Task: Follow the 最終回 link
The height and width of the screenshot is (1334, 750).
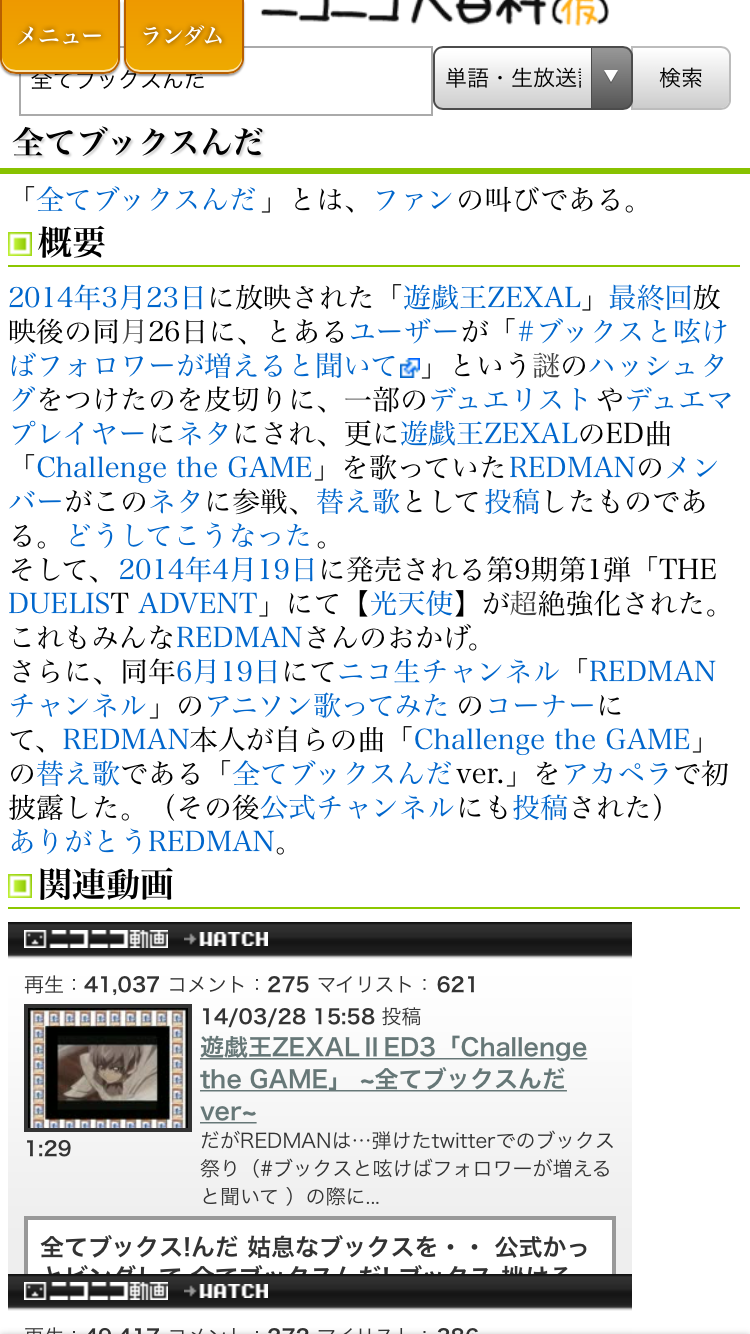Action: click(650, 297)
